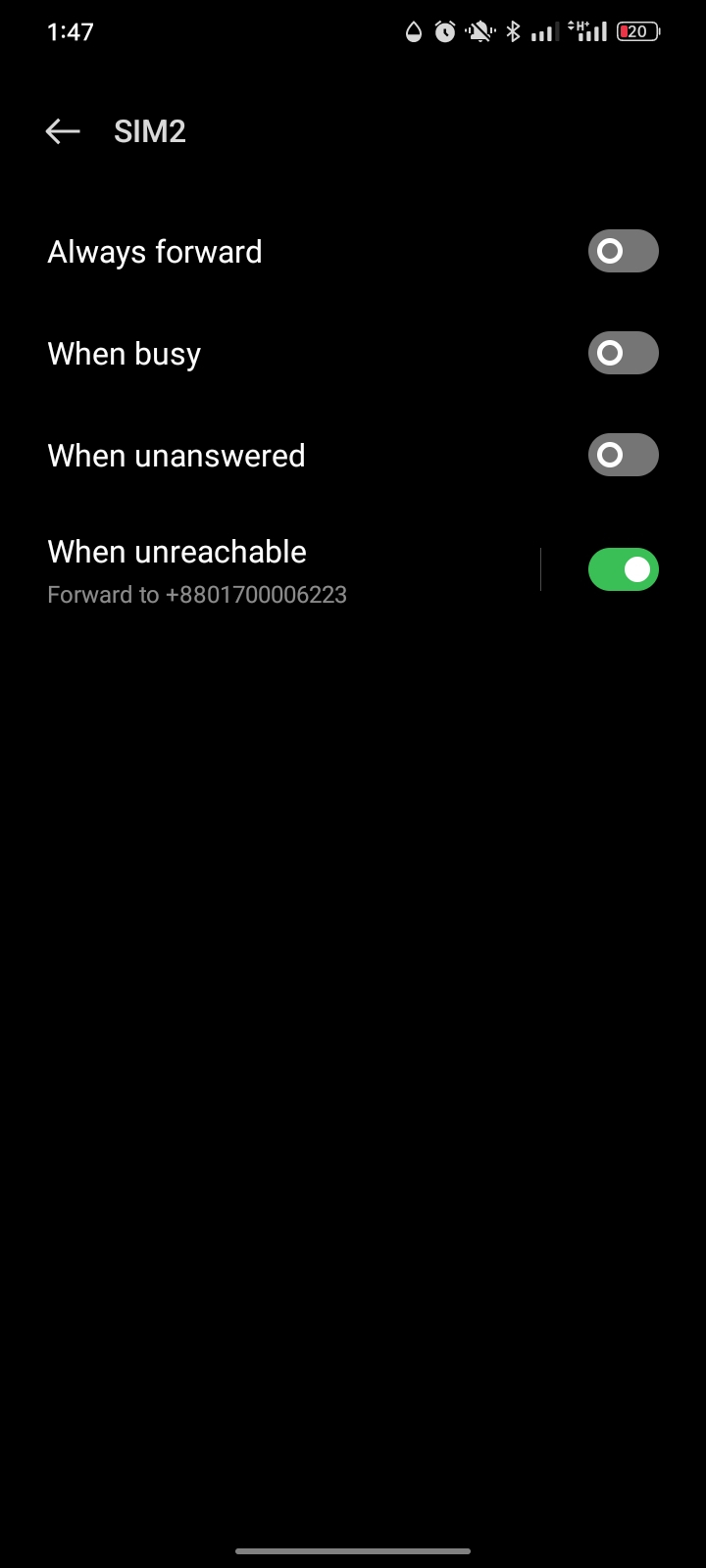Enable the Always forward switch
The image size is (706, 1568).
[x=623, y=252]
